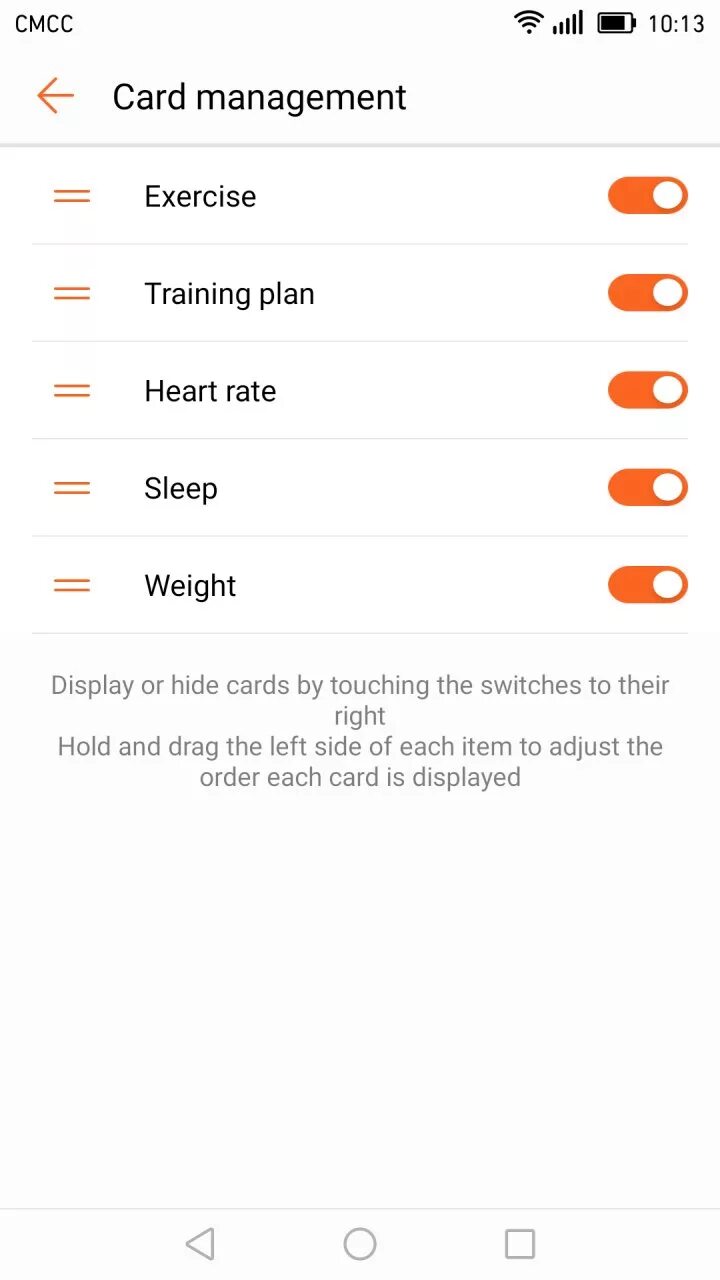This screenshot has width=720, height=1280.
Task: Go back from Card management
Action: click(55, 96)
